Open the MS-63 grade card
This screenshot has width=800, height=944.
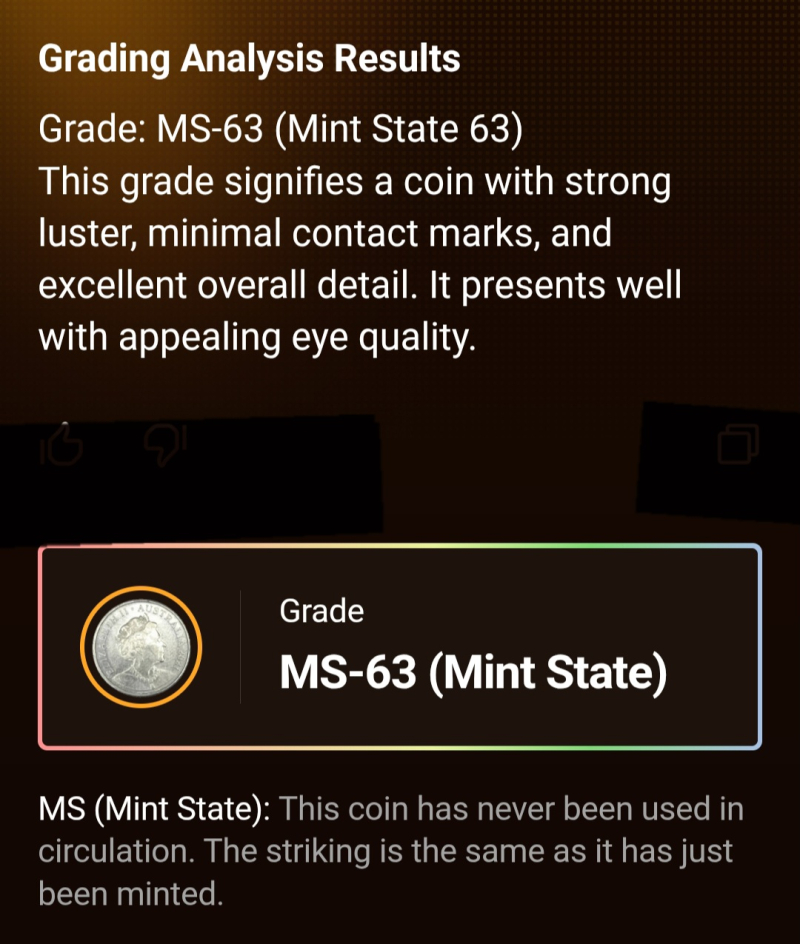pyautogui.click(x=400, y=647)
